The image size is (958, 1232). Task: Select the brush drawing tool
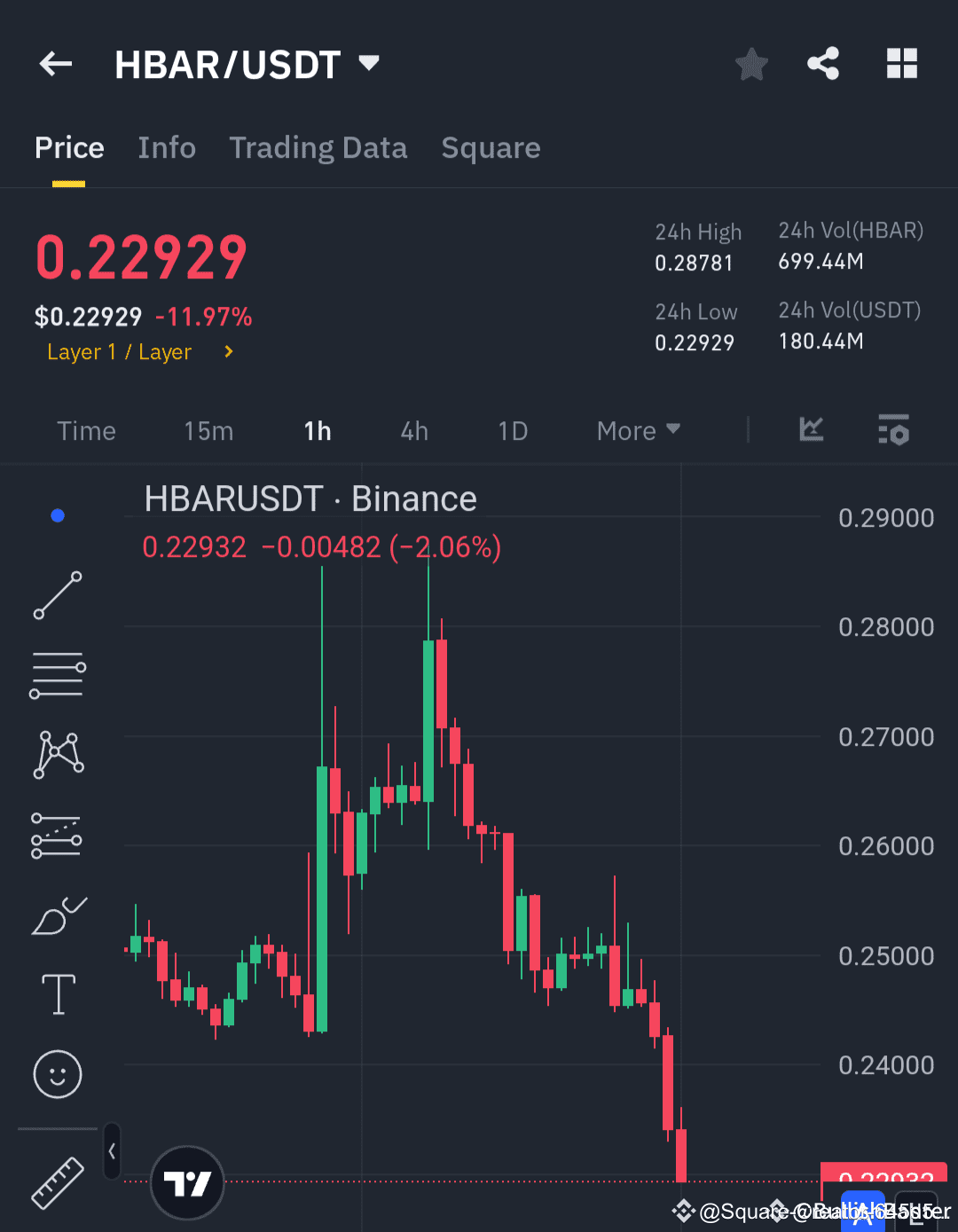pos(57,914)
